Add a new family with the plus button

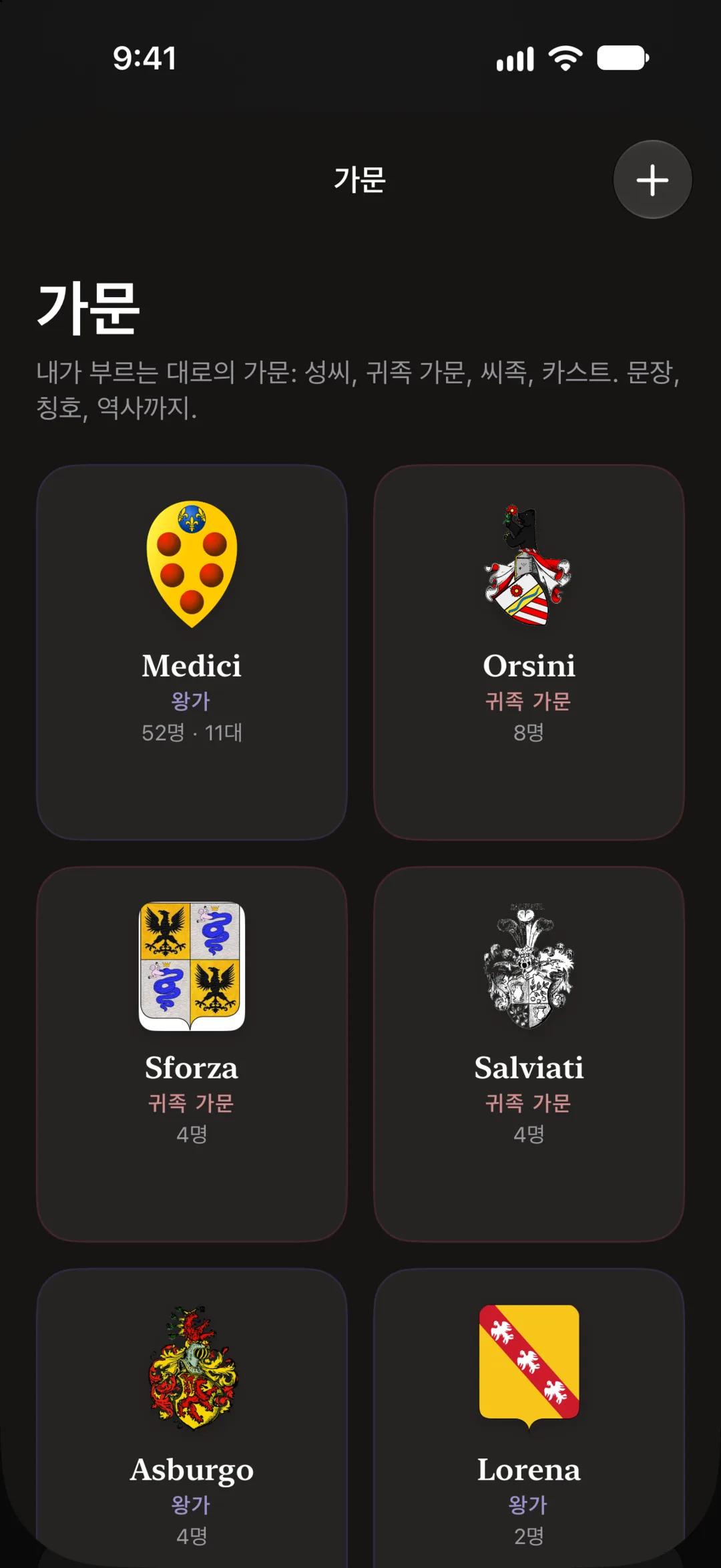(x=652, y=180)
